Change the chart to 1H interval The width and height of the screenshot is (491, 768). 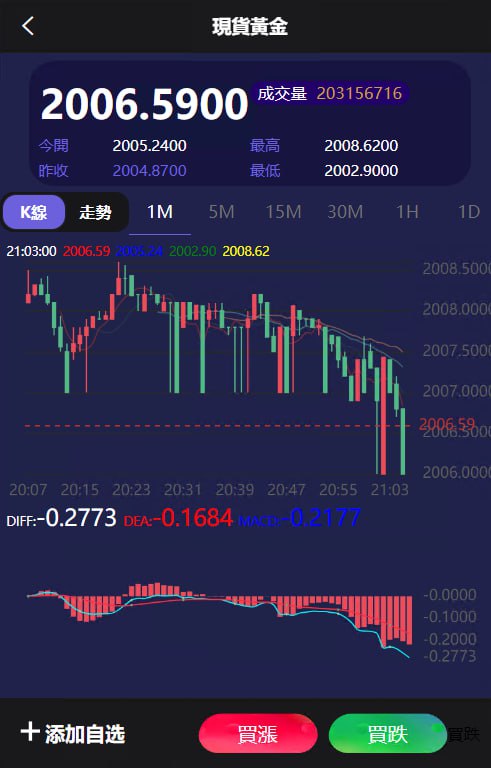pos(407,212)
